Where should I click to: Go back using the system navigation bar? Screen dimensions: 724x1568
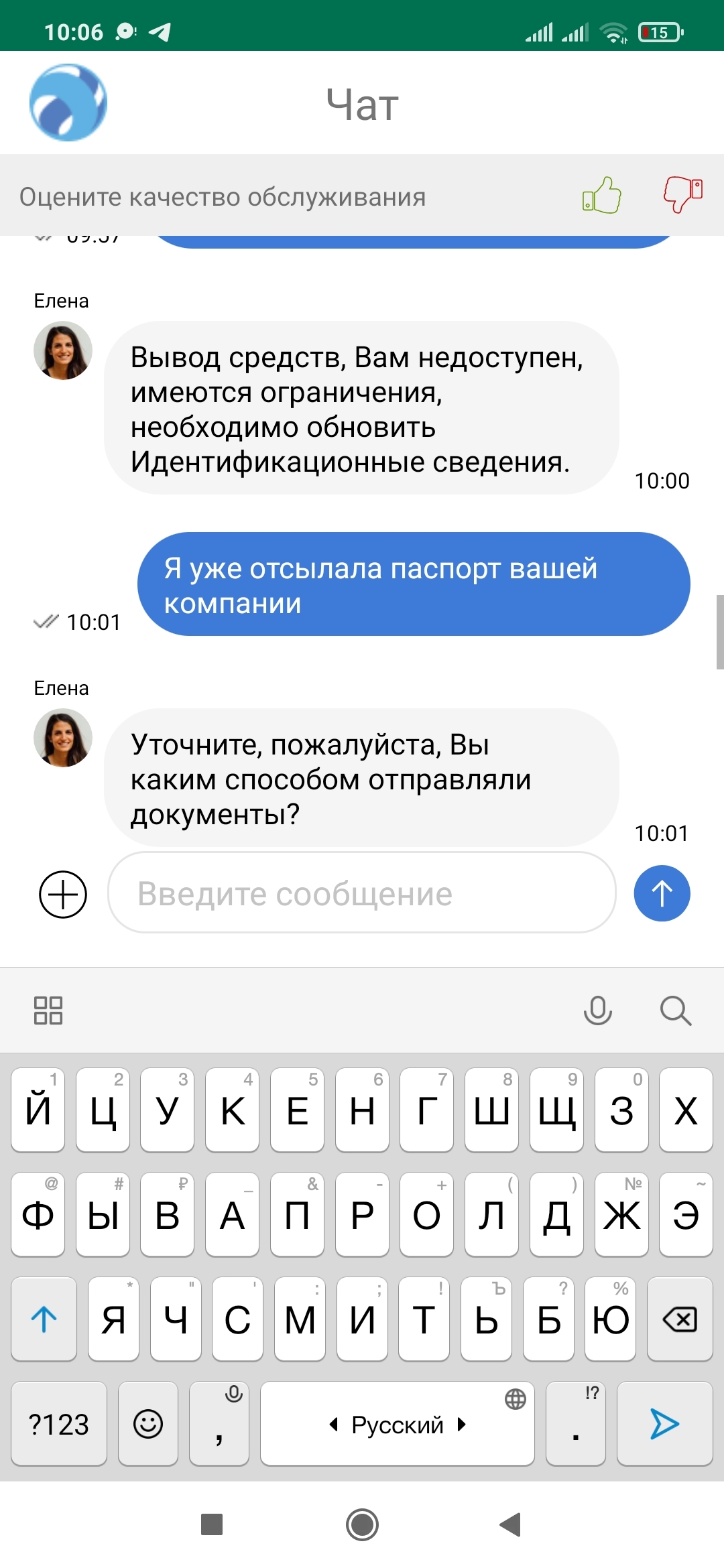click(511, 1524)
